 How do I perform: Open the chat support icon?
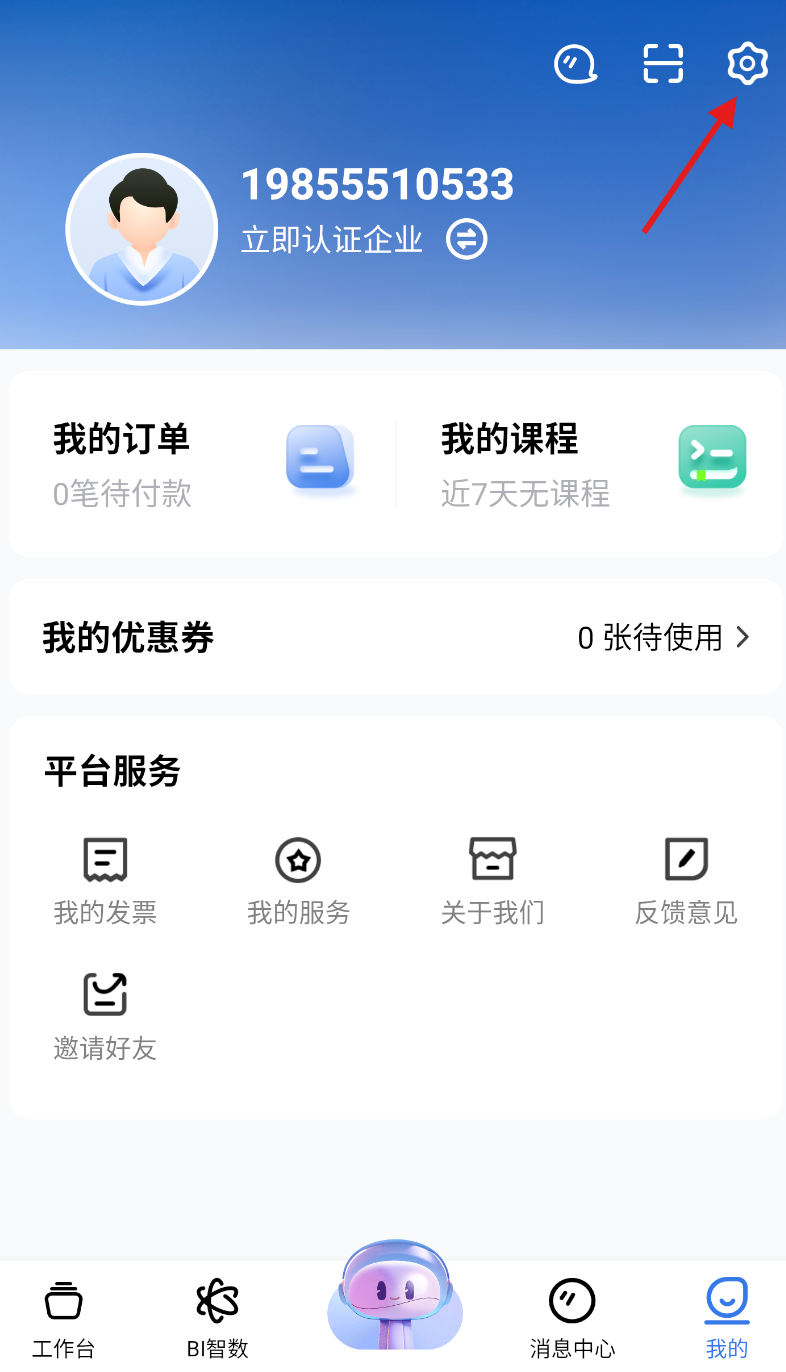tap(576, 65)
